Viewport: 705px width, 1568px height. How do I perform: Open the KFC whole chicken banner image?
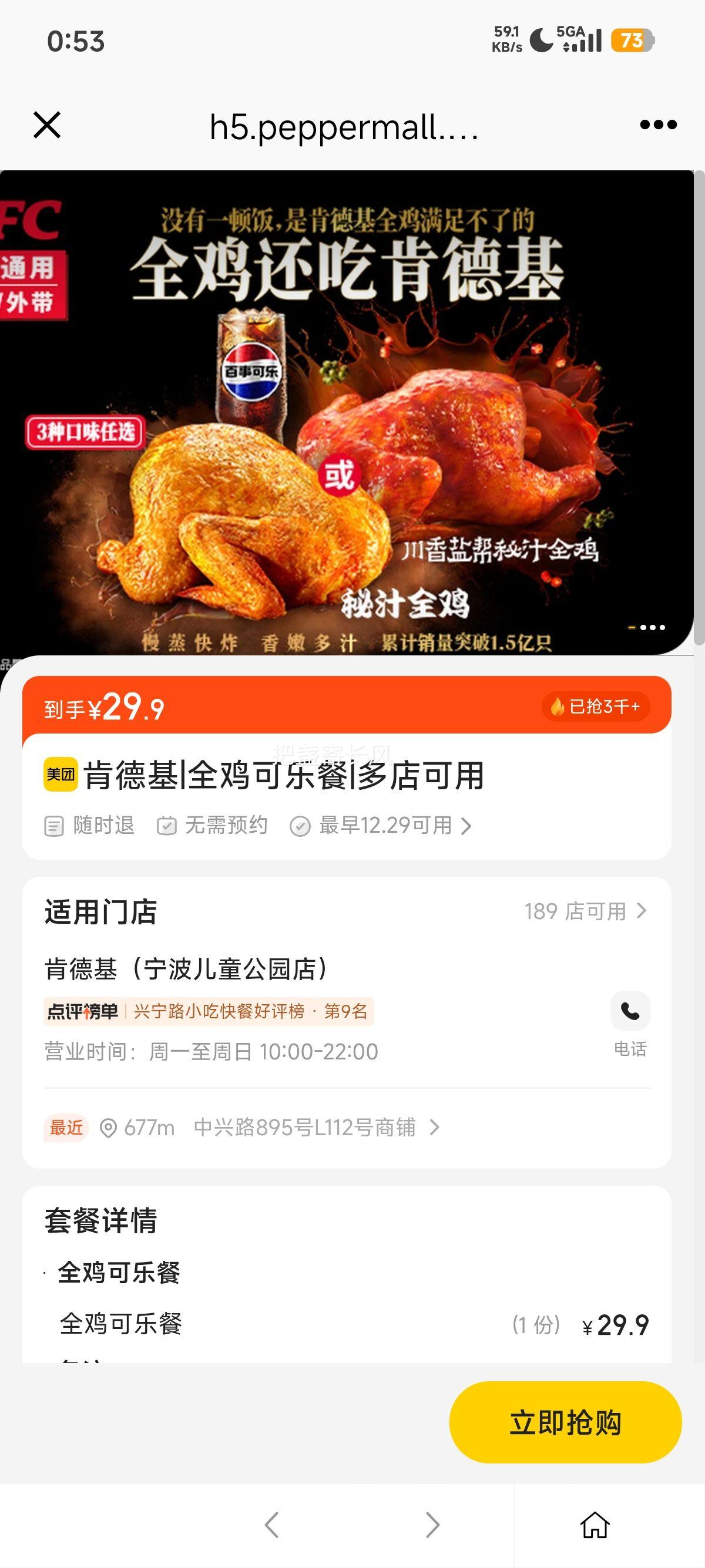tap(347, 414)
